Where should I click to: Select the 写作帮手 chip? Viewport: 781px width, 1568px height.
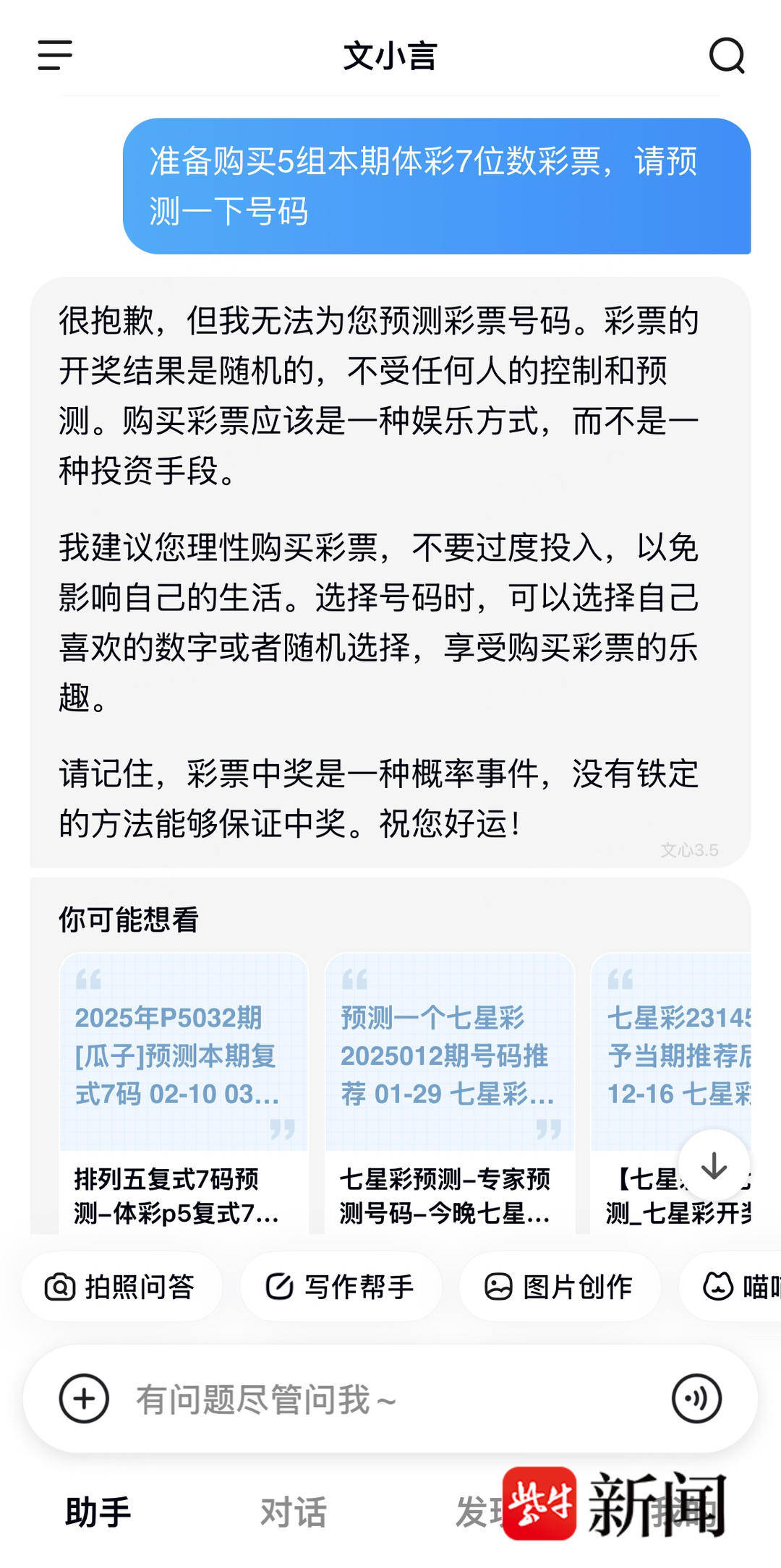(341, 1287)
